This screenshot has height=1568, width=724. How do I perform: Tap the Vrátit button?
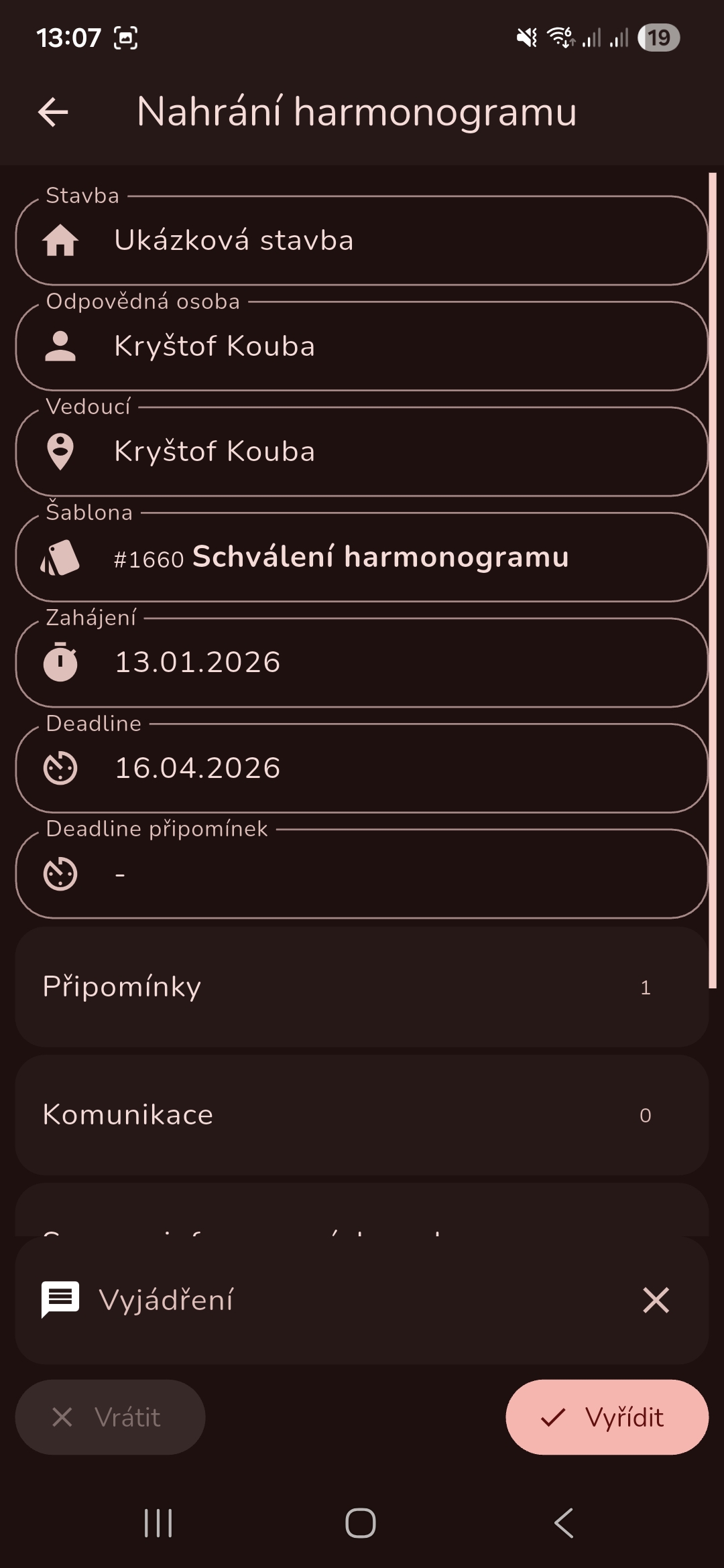110,1417
